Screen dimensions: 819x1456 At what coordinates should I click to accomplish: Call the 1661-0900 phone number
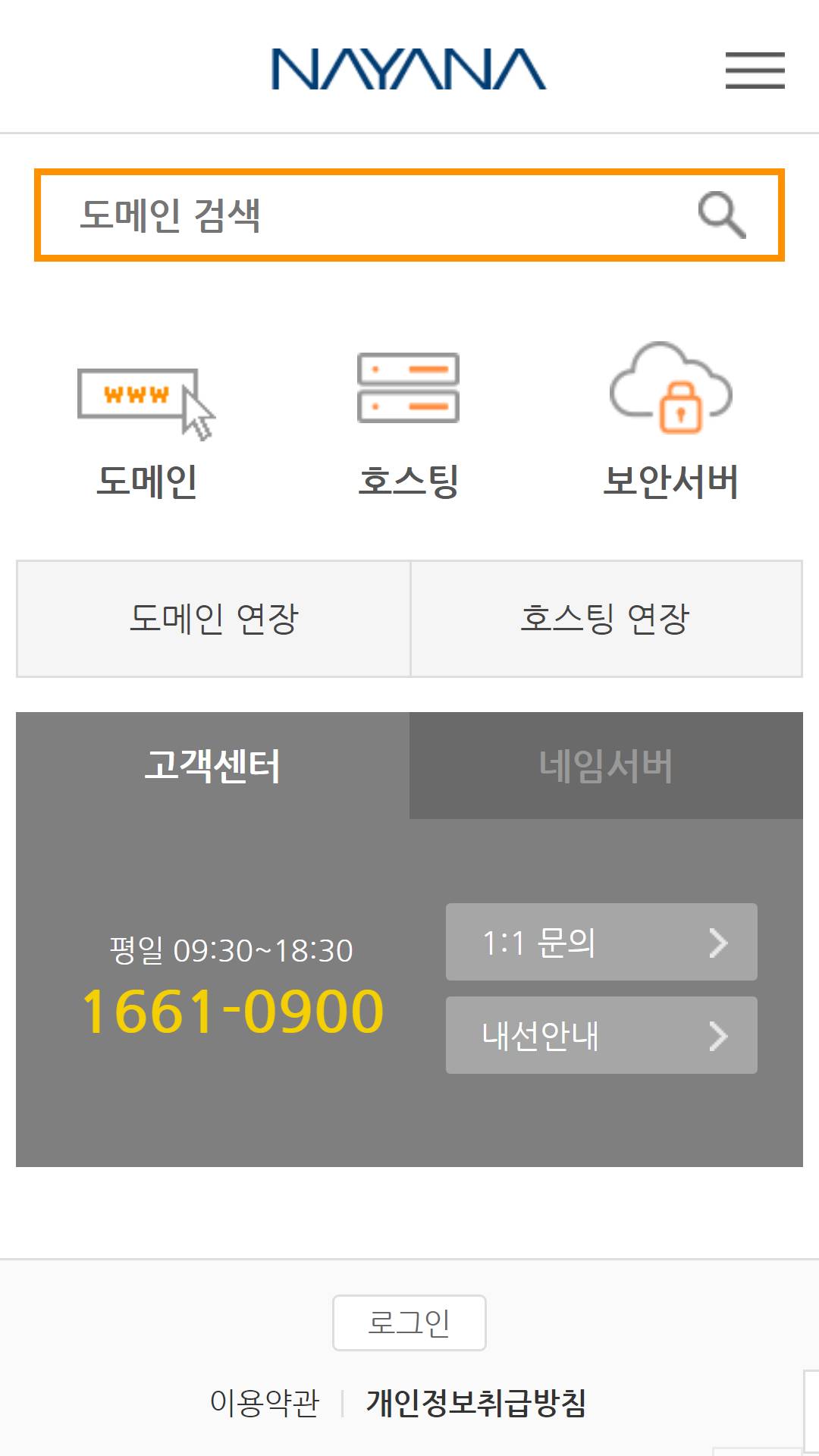(x=233, y=1012)
